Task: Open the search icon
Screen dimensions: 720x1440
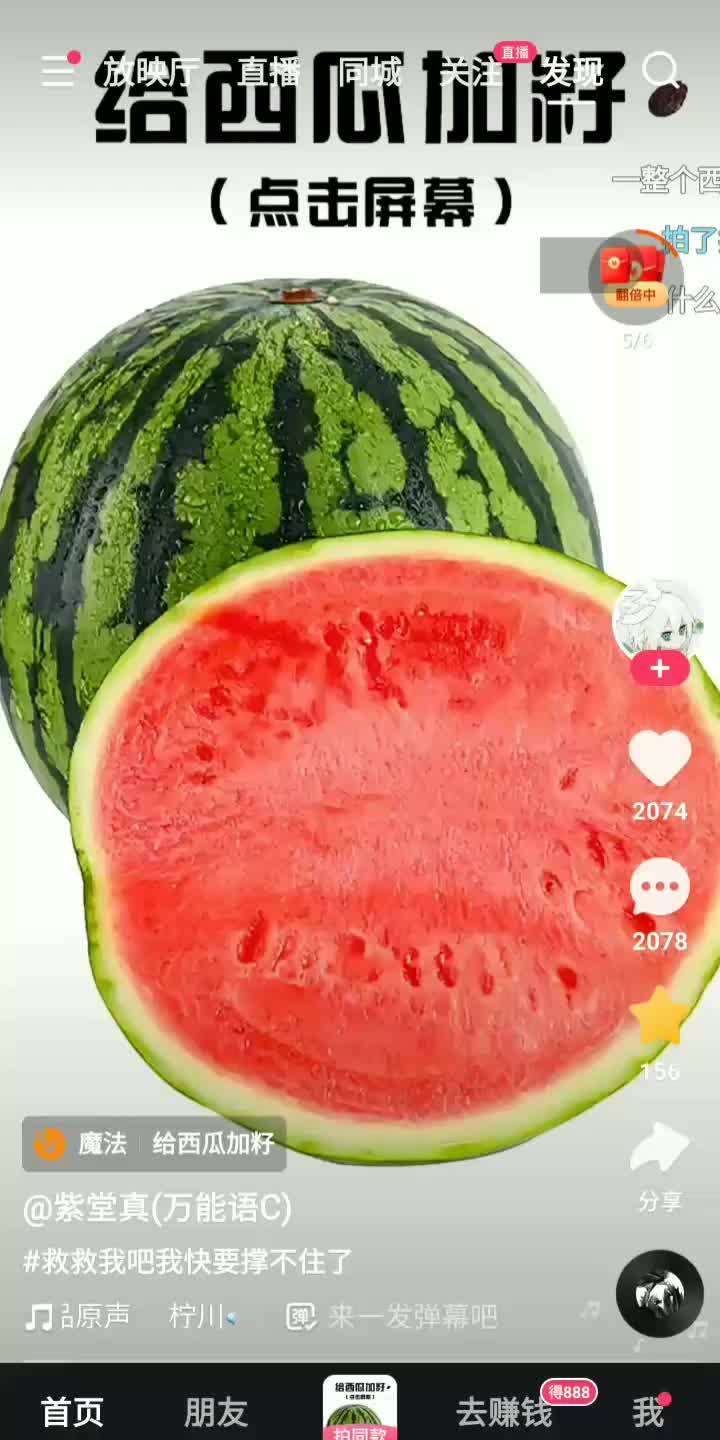Action: tap(660, 70)
